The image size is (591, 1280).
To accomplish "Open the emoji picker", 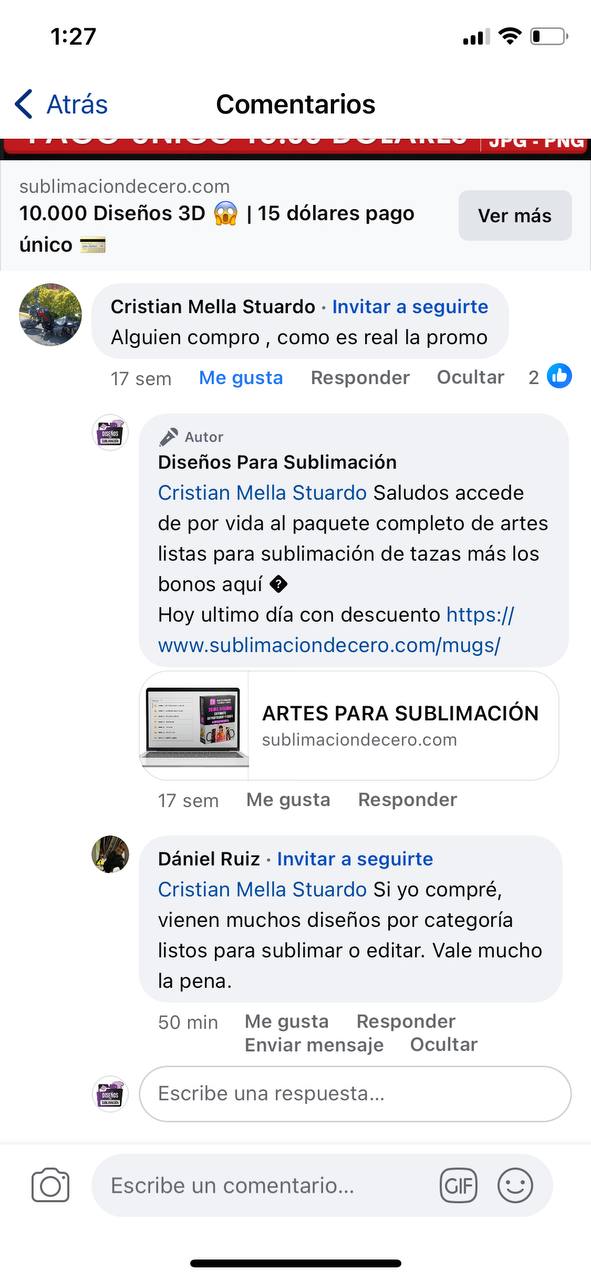I will point(516,1186).
